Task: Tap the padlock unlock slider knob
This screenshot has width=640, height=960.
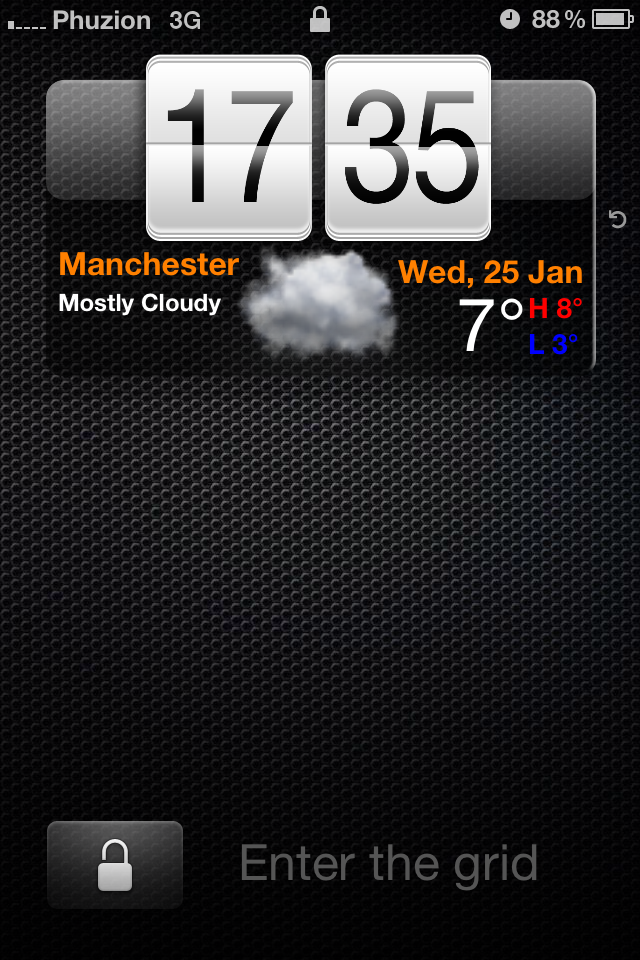Action: pyautogui.click(x=115, y=865)
